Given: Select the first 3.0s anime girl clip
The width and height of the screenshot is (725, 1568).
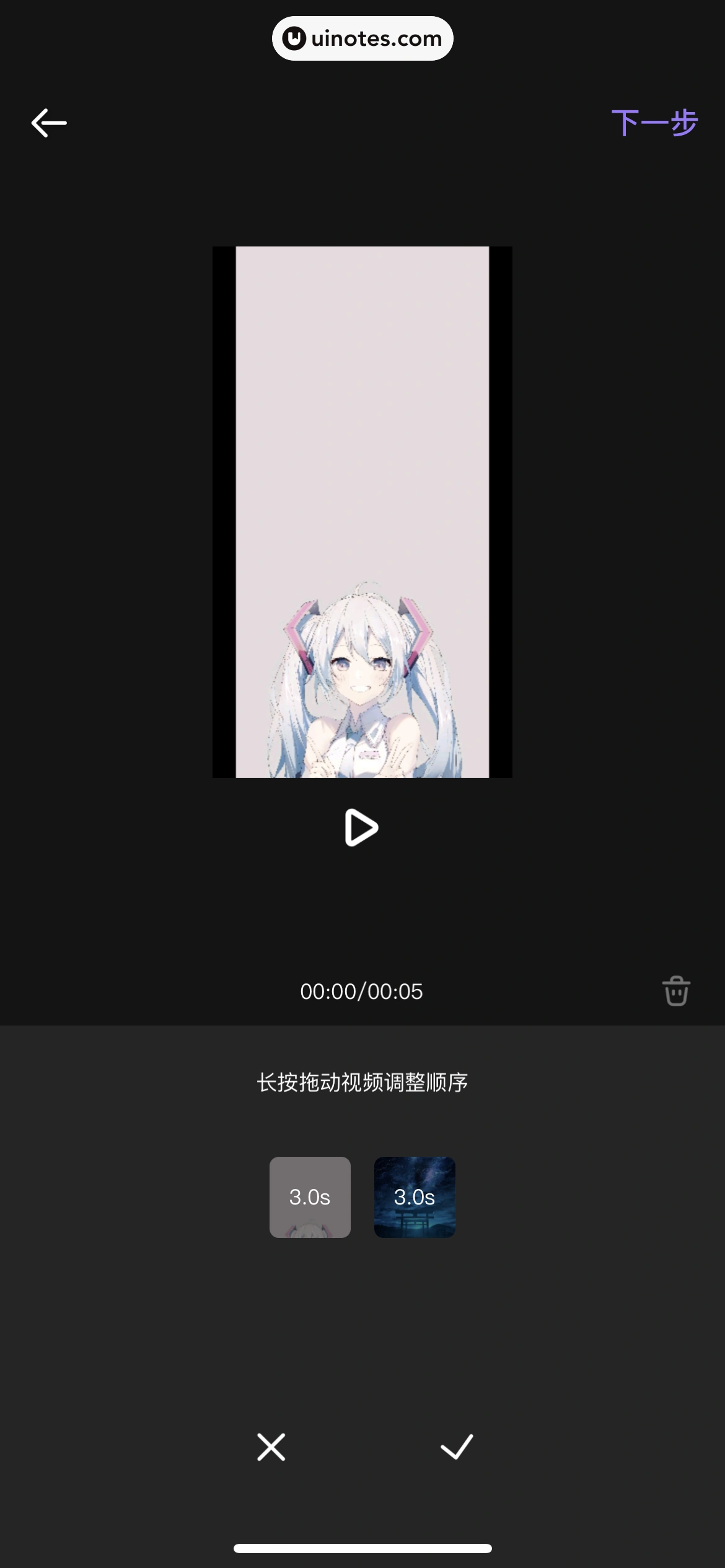Looking at the screenshot, I should [310, 1197].
